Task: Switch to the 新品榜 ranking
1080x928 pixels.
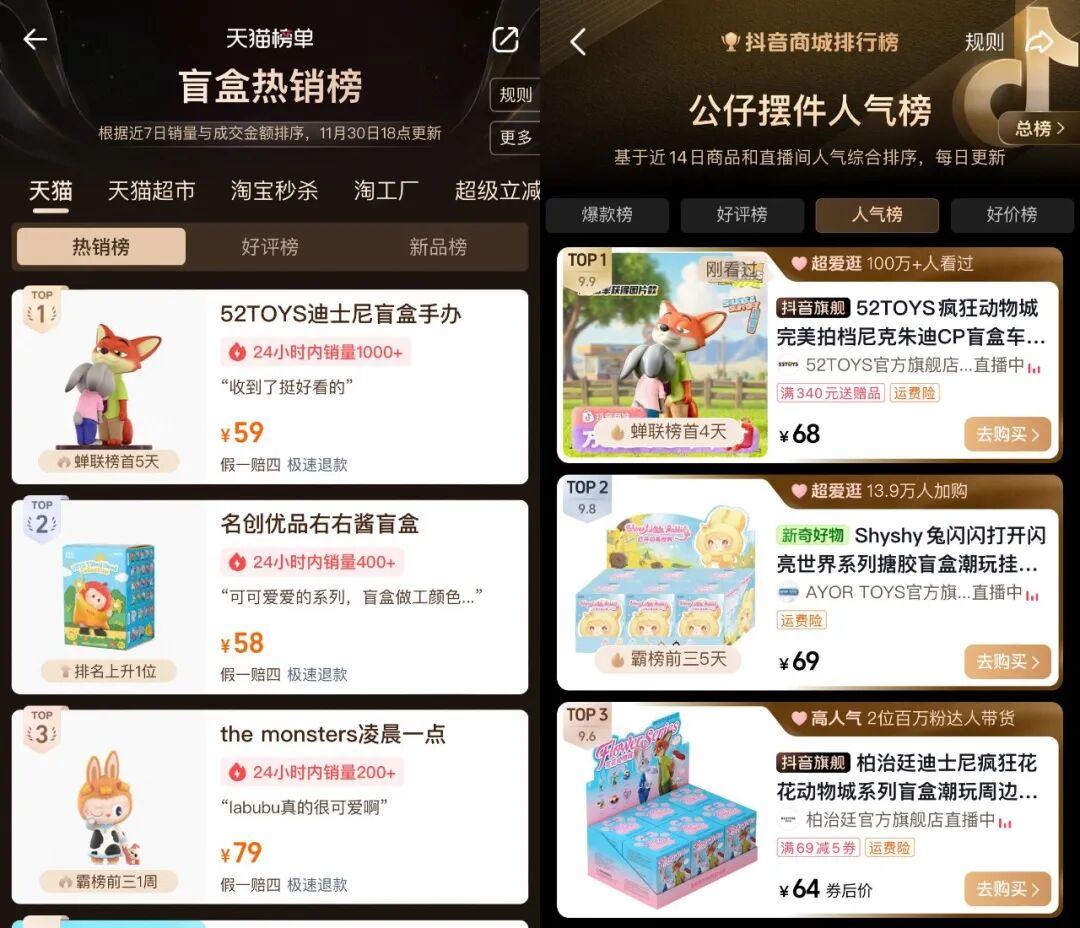Action: point(437,247)
